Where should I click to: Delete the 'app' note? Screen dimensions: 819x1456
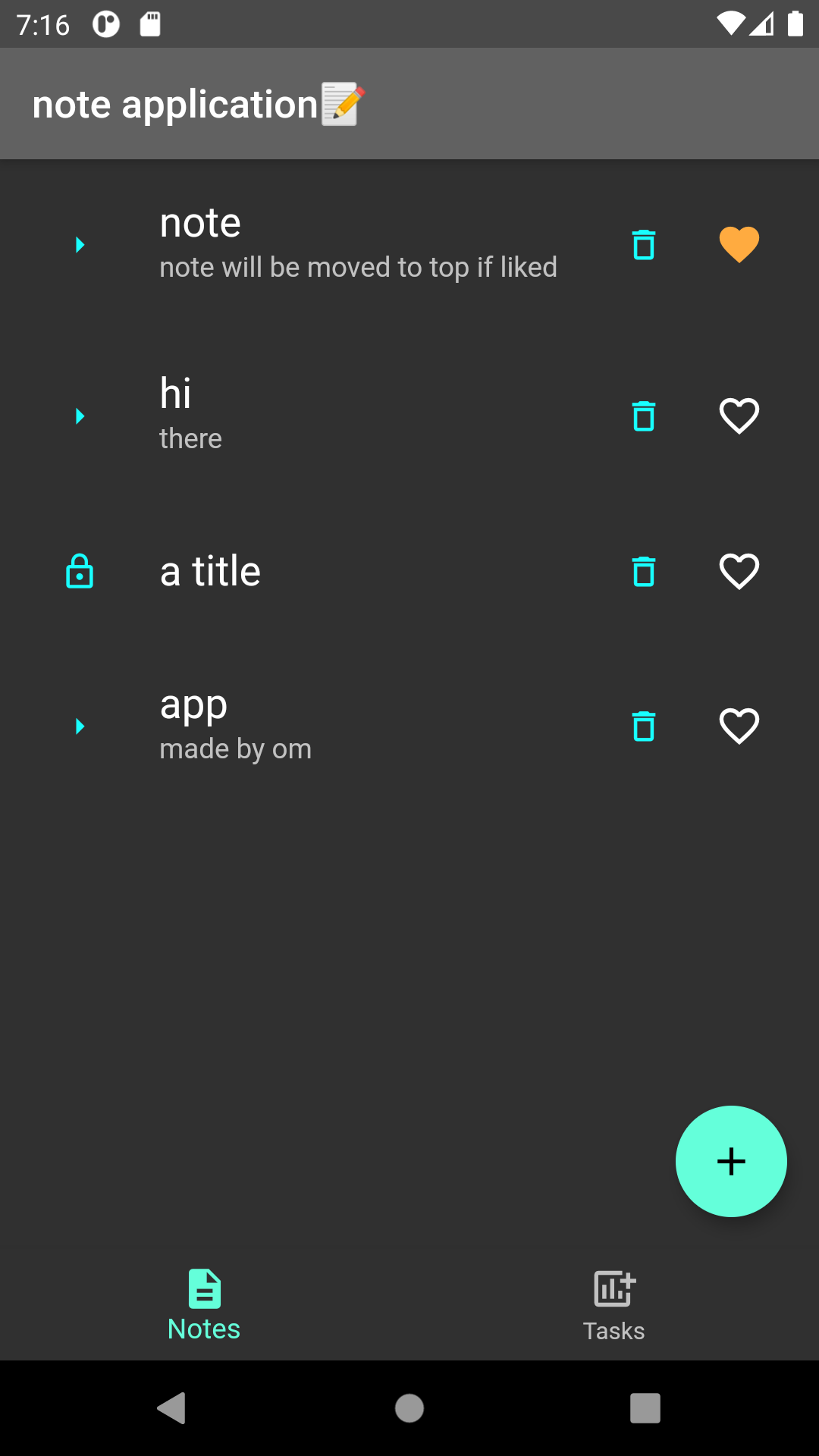point(644,726)
